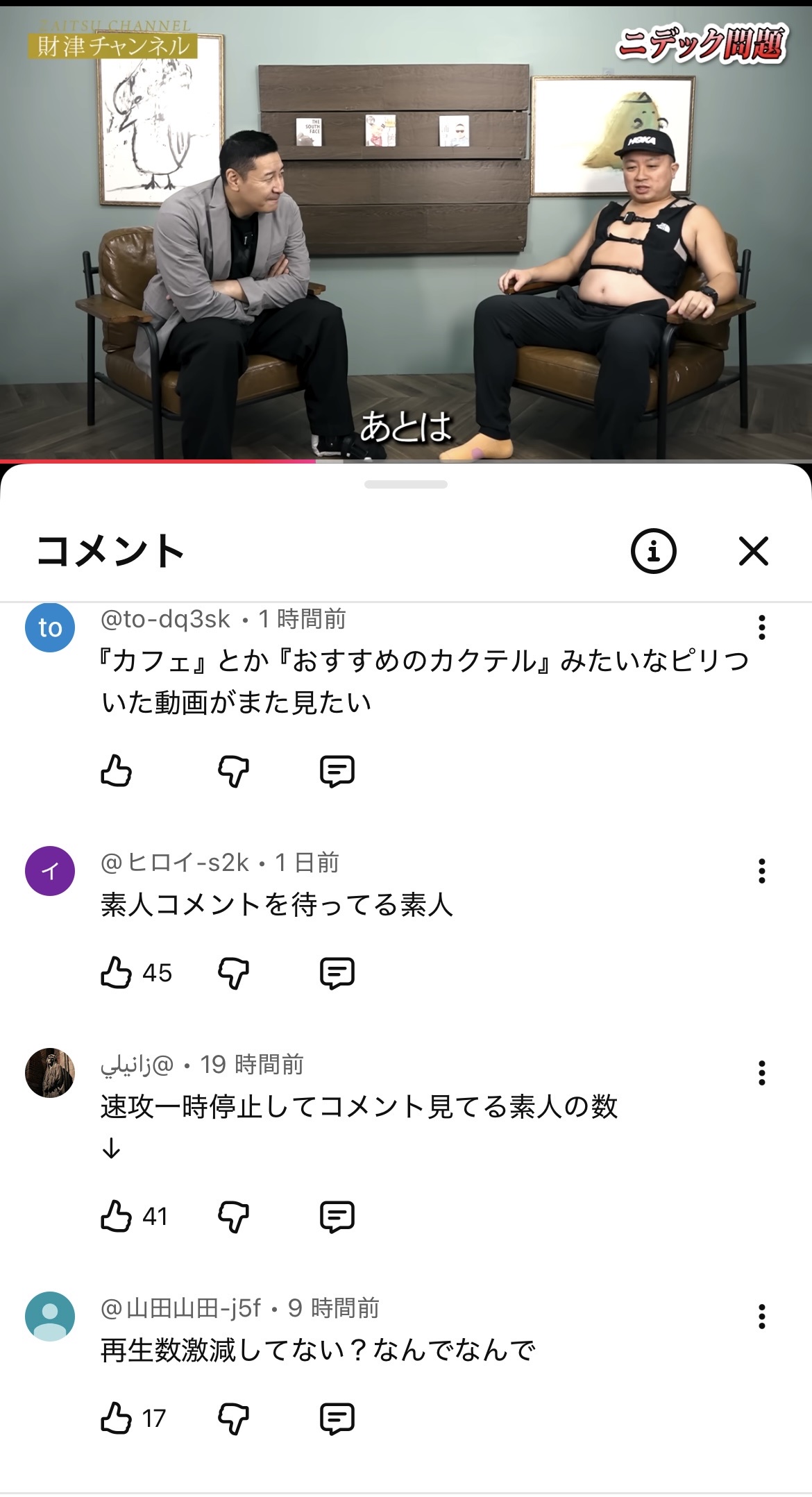This screenshot has height=1497, width=812.
Task: Reply to @山田山田-j5f's comment
Action: click(337, 1419)
